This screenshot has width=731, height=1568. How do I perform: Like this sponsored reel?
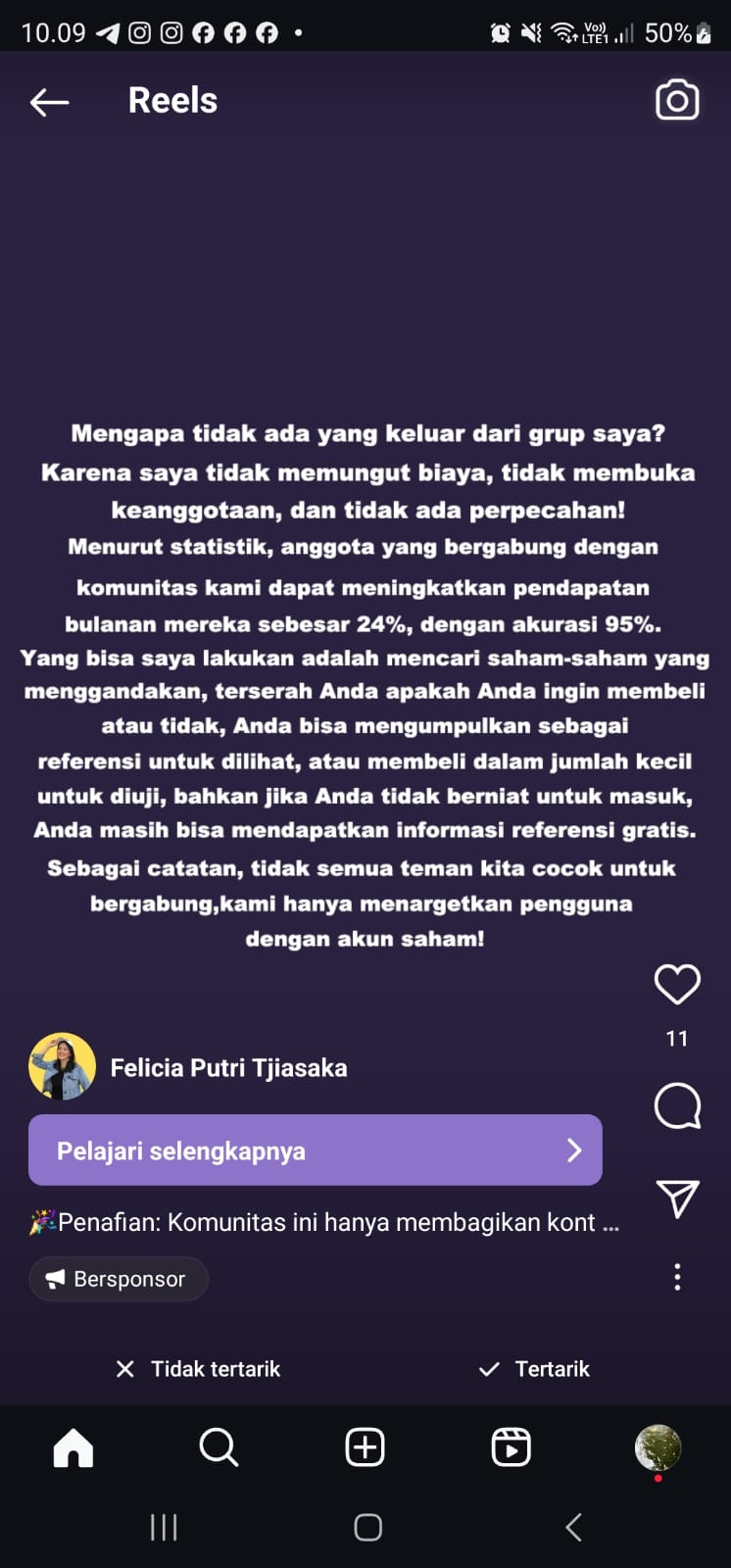pyautogui.click(x=676, y=984)
